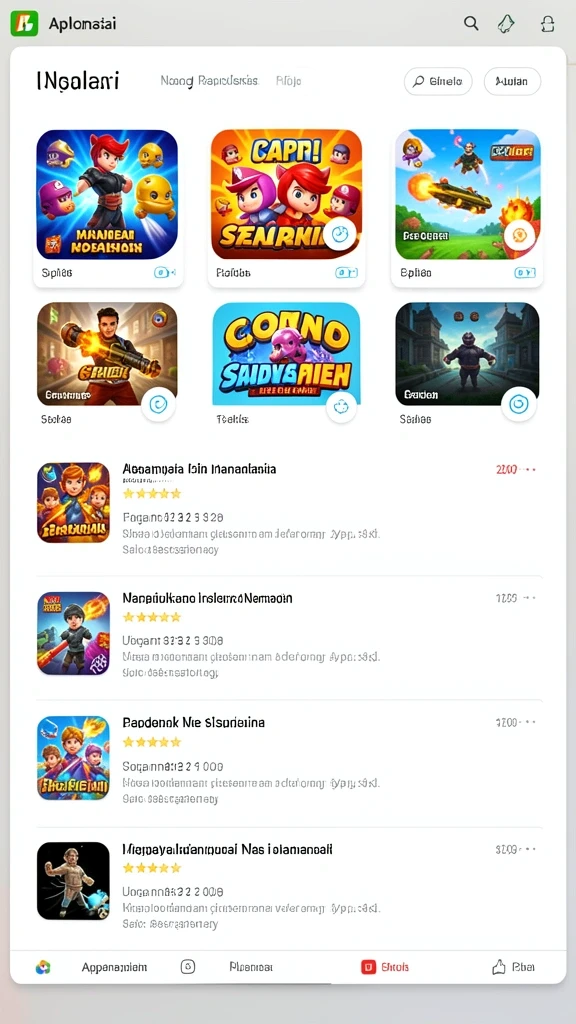Open the Bapdenok Nie Slsuriarina list row
This screenshot has height=1024, width=576.
[289, 761]
